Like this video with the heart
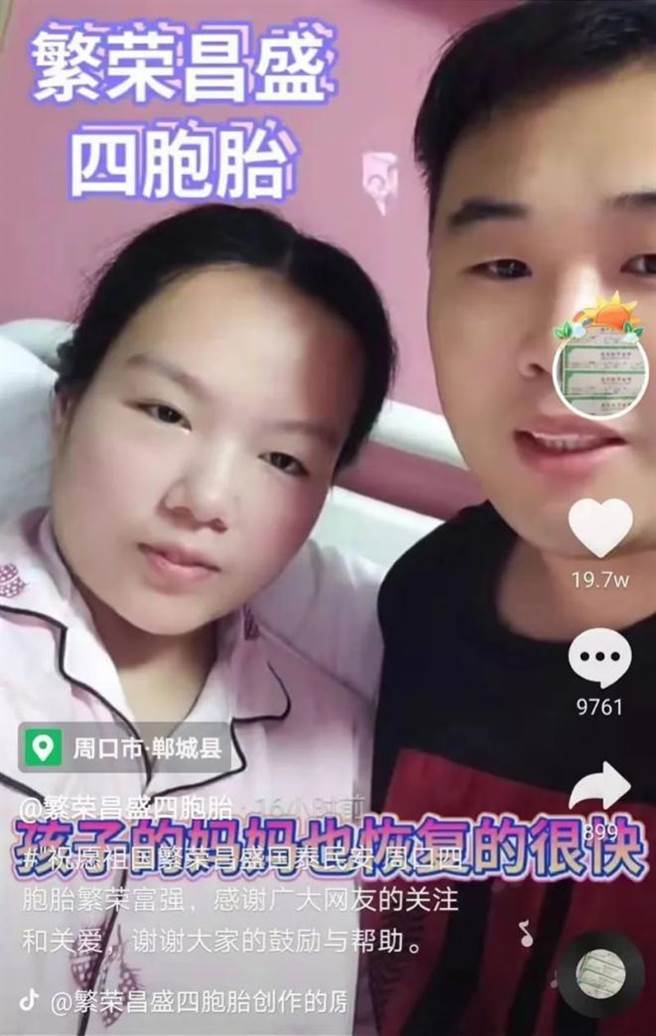The image size is (656, 1036). click(x=600, y=527)
